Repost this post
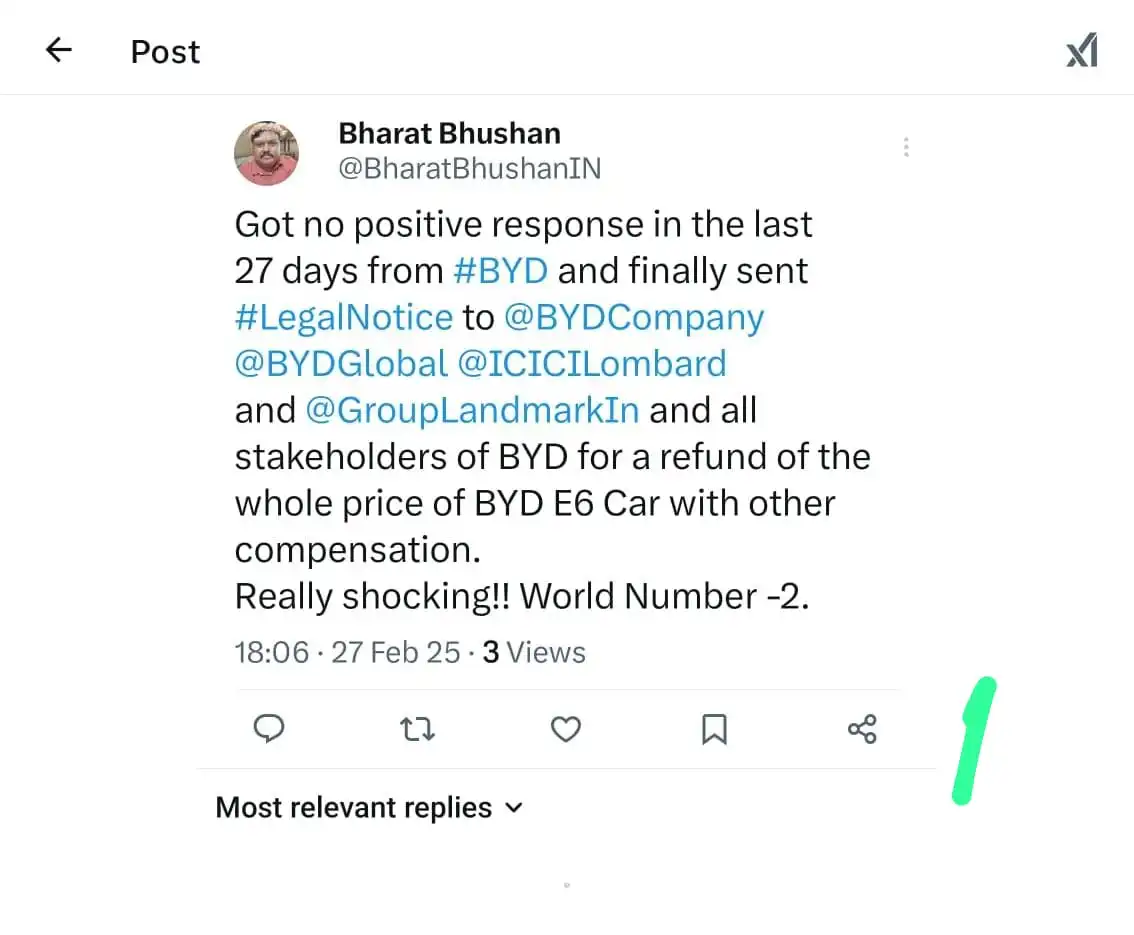This screenshot has height=935, width=1134. point(417,730)
